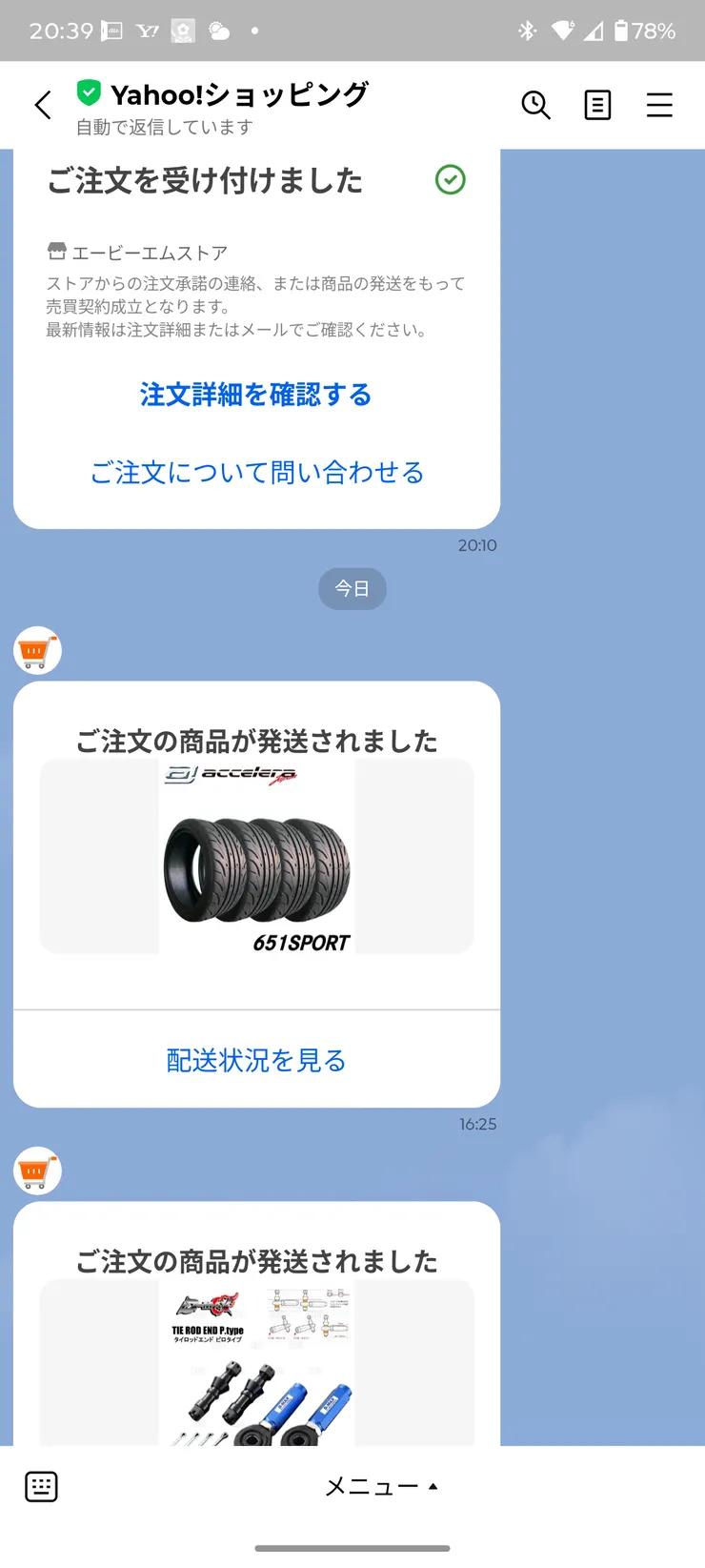Expand the メニュー panel at the bottom
The height and width of the screenshot is (1568, 705).
click(x=380, y=1486)
